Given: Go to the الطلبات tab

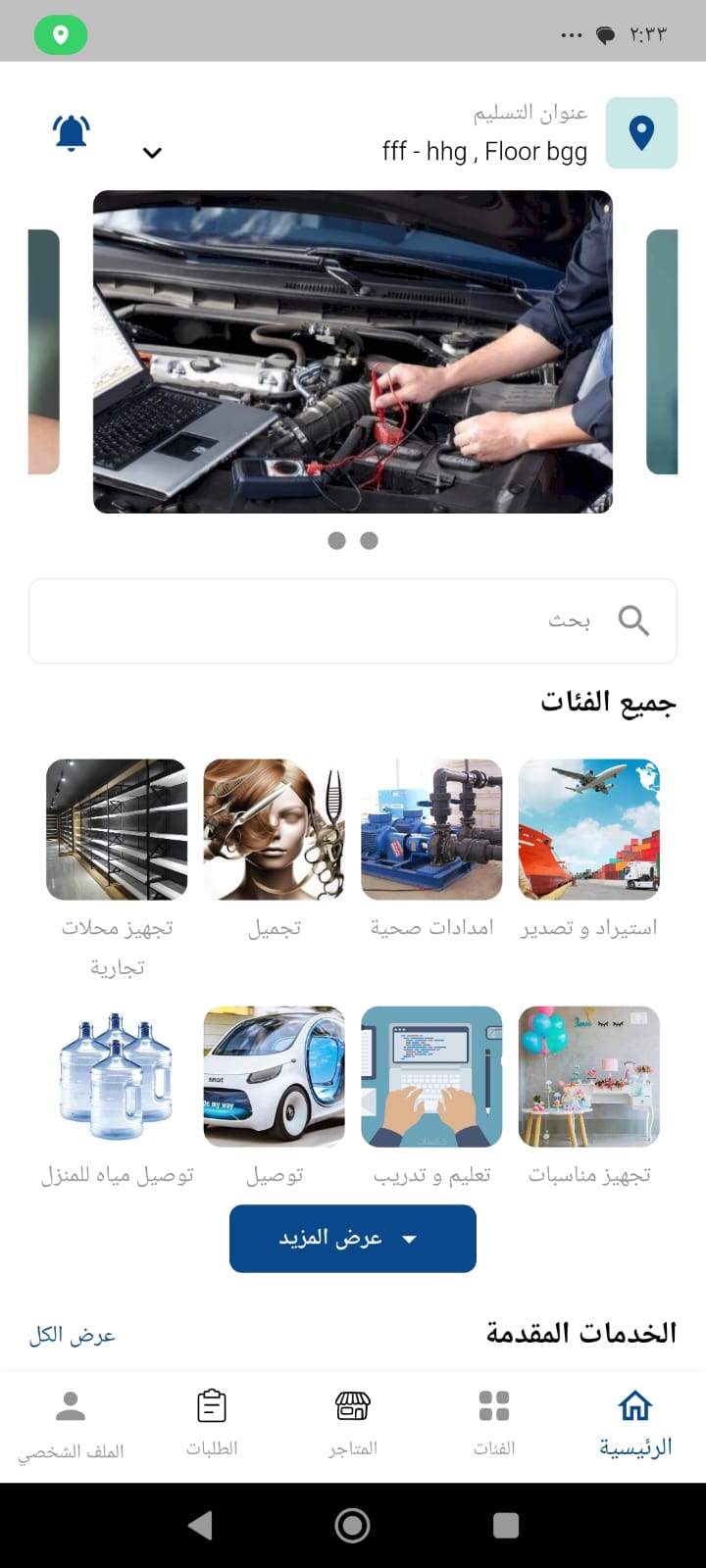Looking at the screenshot, I should click(212, 1423).
